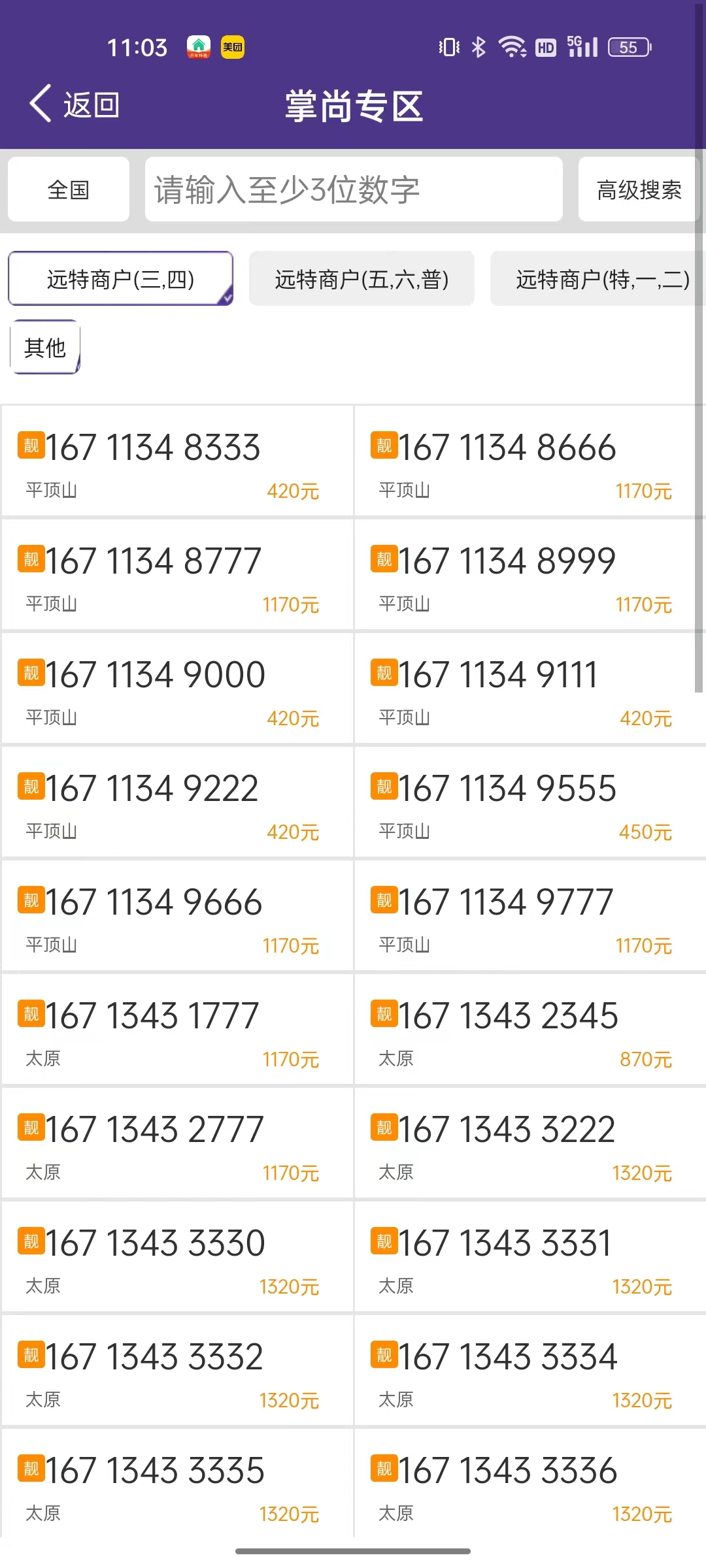Screen dimensions: 706x1568
Task: Tap the 167 1343 3334 card
Action: click(x=529, y=1371)
